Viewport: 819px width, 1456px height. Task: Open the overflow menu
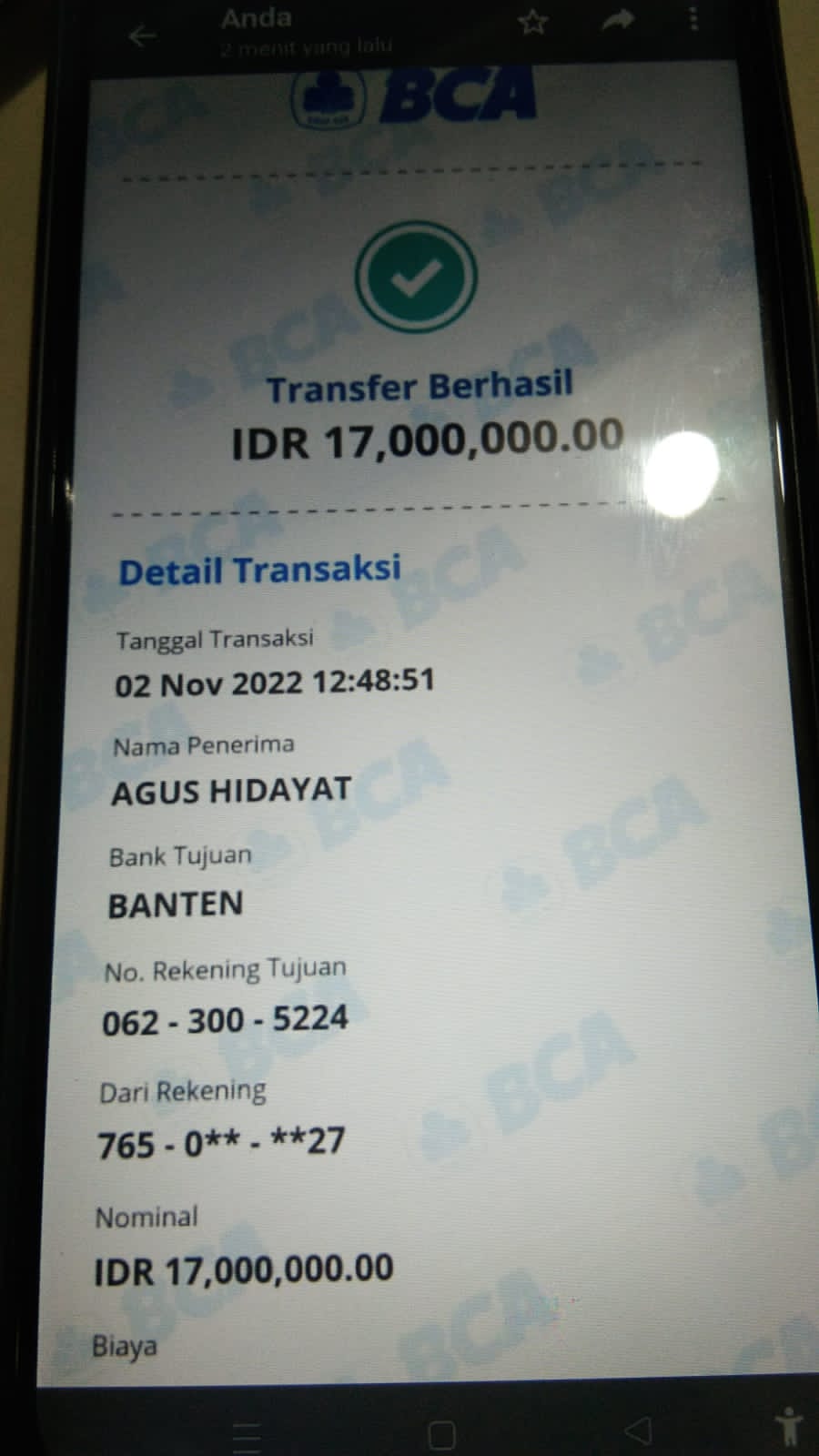click(694, 20)
